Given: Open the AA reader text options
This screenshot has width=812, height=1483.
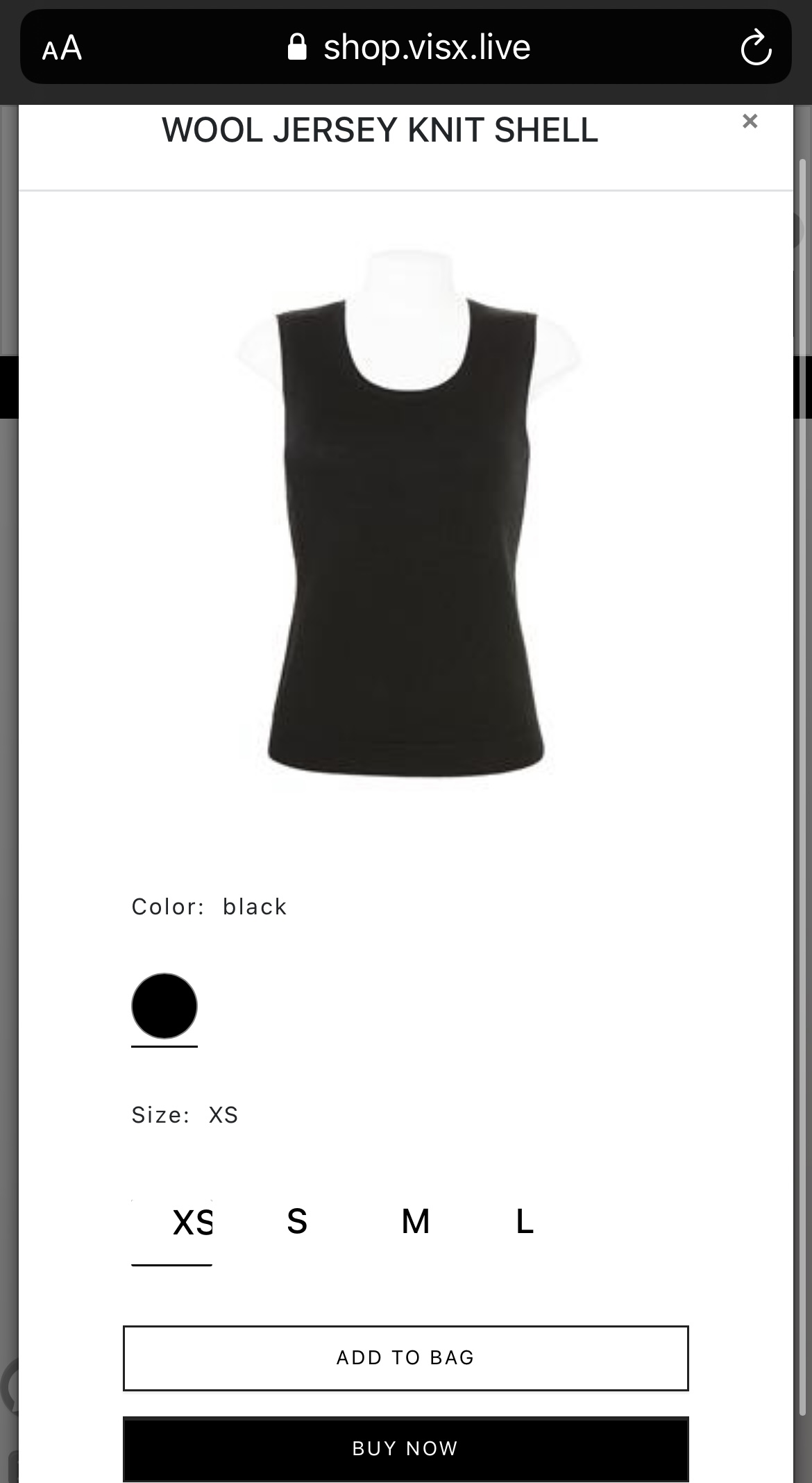Looking at the screenshot, I should (x=62, y=49).
